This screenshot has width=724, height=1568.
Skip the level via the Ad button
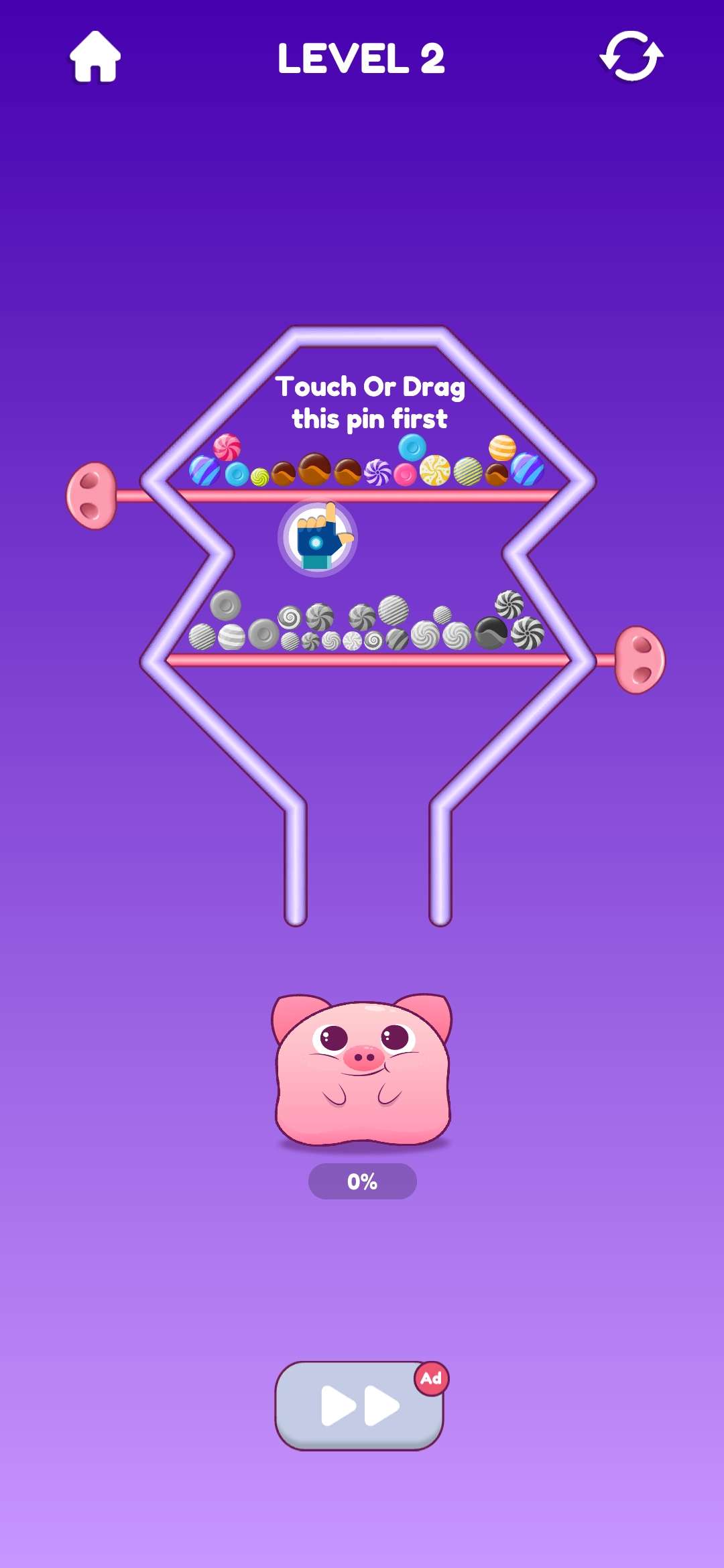click(359, 1405)
